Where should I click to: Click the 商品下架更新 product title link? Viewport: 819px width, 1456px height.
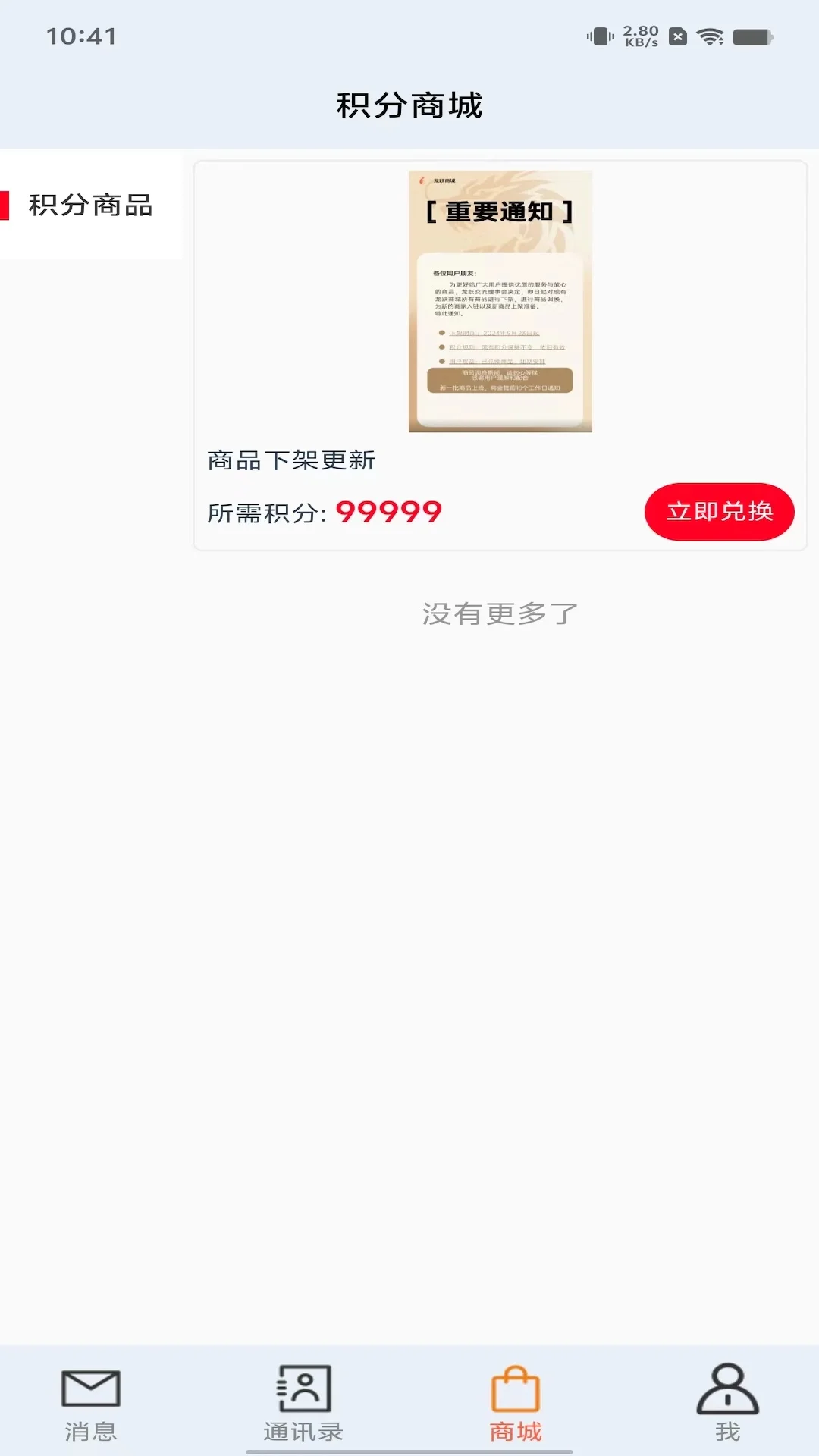292,460
